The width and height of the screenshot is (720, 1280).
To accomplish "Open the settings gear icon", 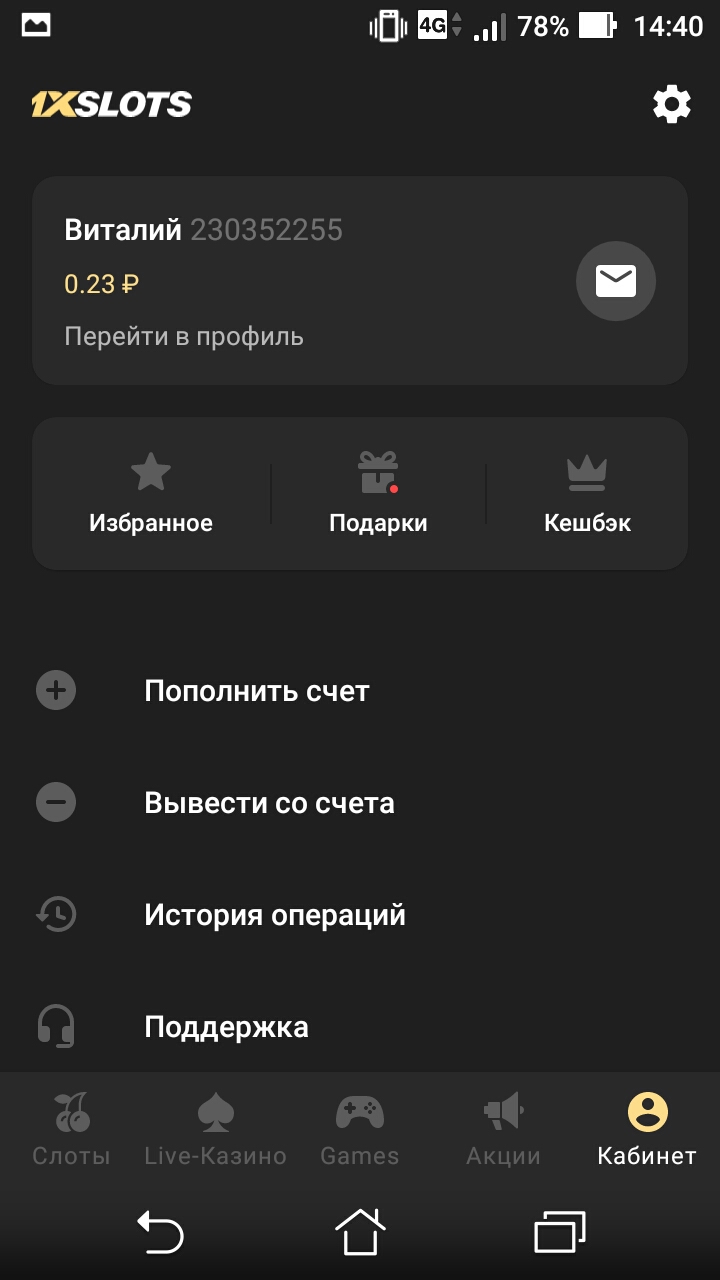I will 671,104.
